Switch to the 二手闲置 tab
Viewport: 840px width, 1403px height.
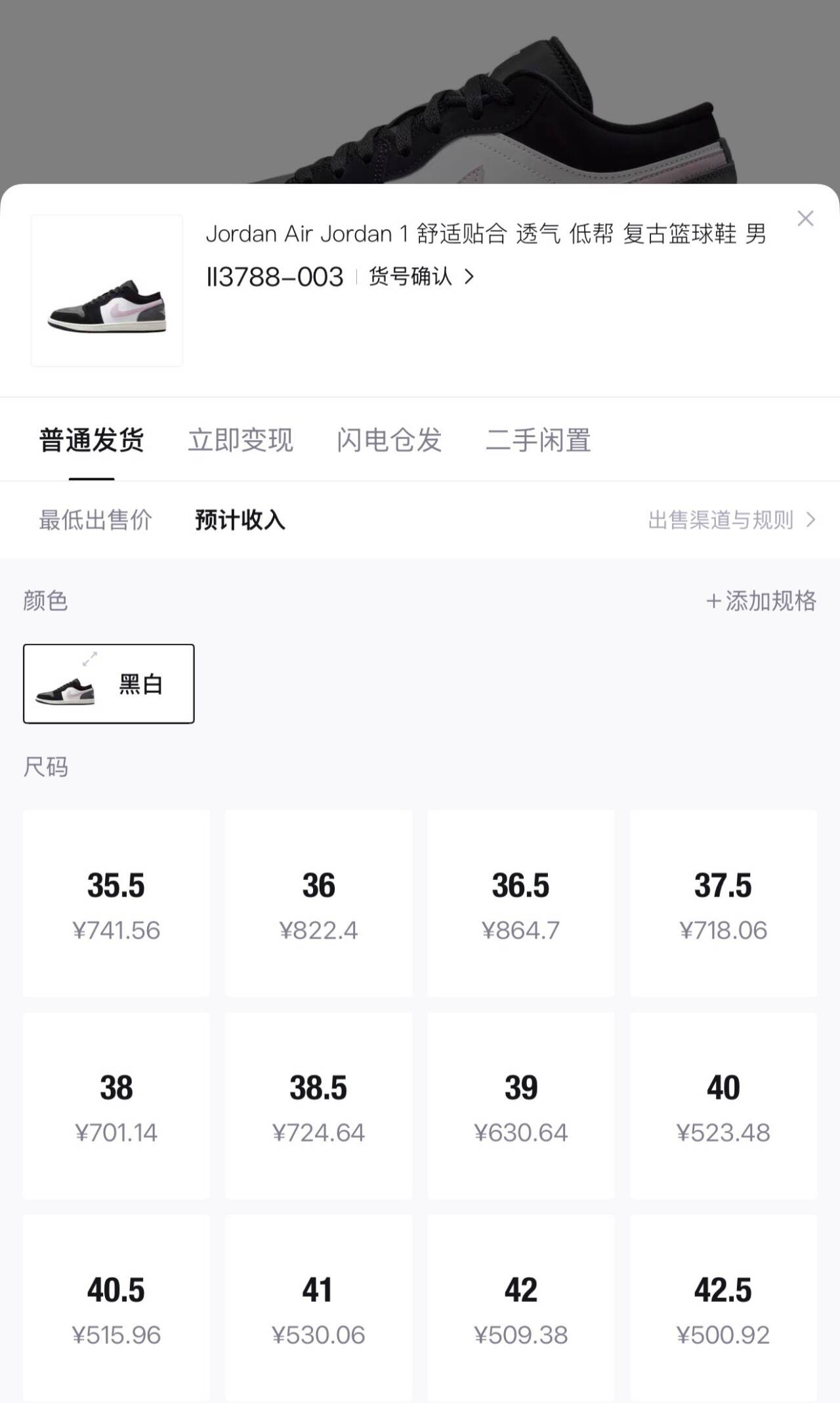point(538,440)
